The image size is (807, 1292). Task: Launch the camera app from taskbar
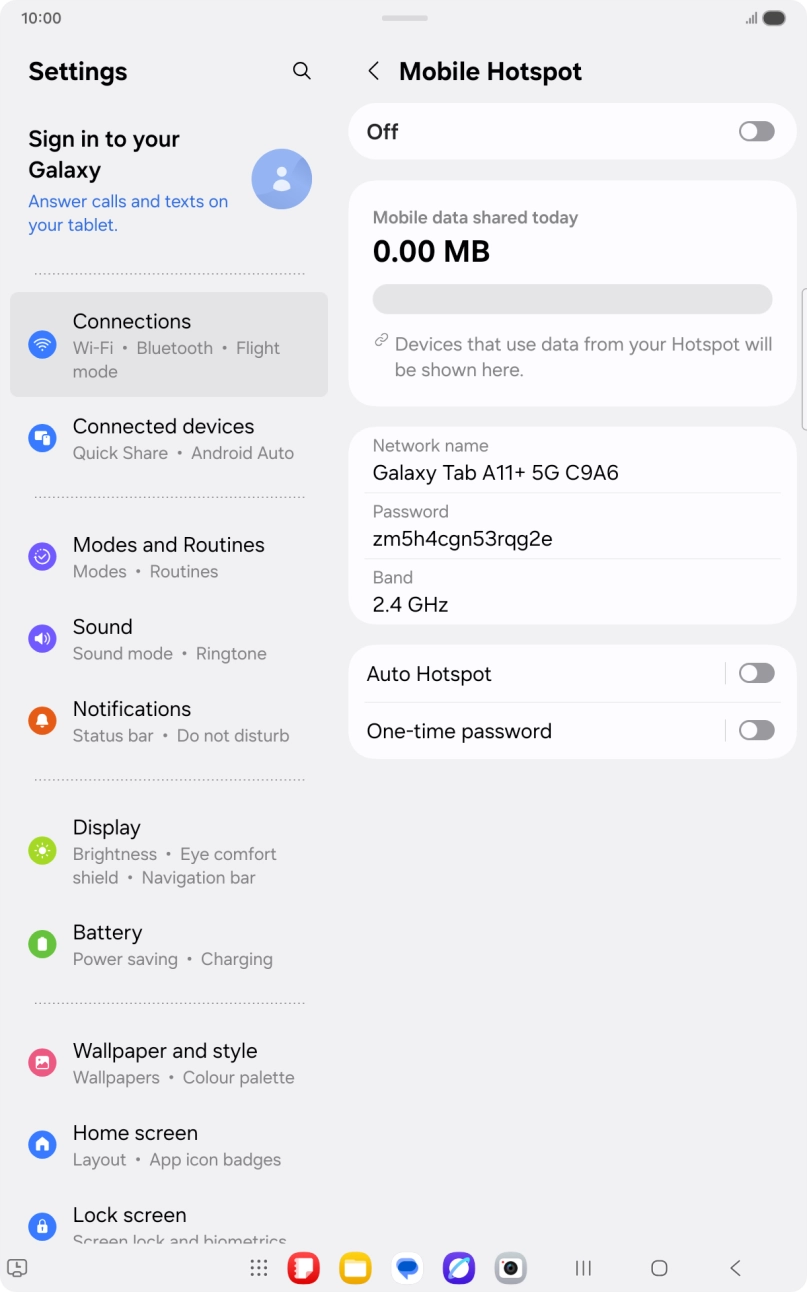click(511, 1268)
